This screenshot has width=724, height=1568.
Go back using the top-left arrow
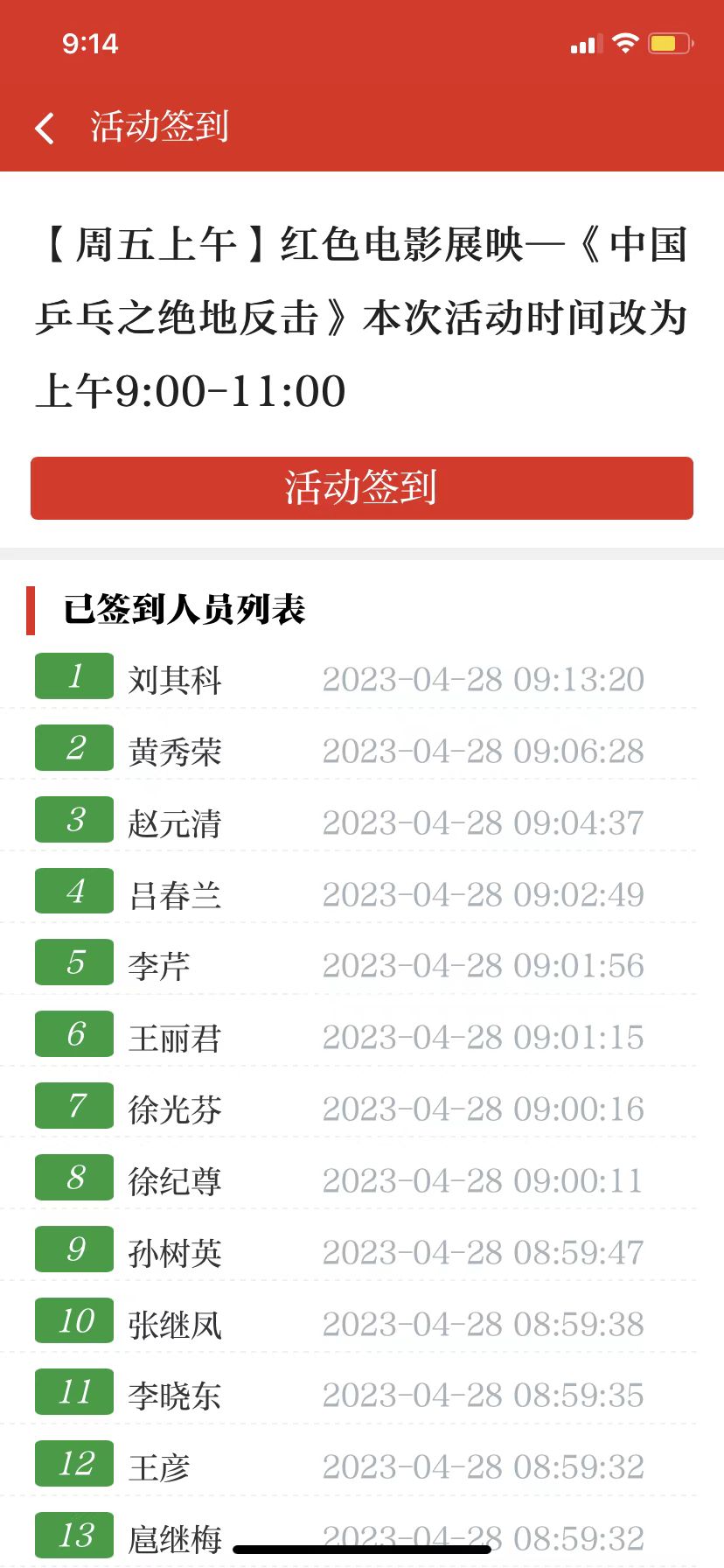coord(45,128)
